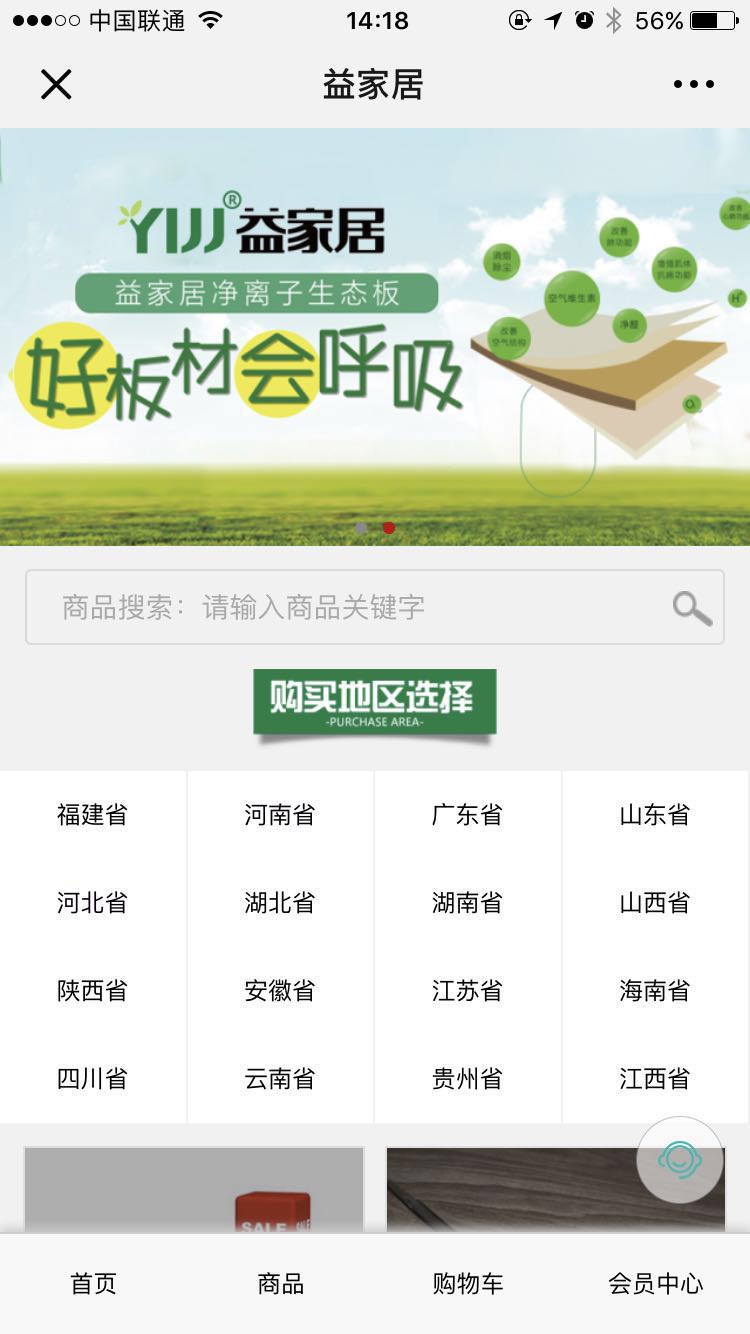Viewport: 750px width, 1334px height.
Task: Select 四川省 as your region
Action: pyautogui.click(x=92, y=1079)
